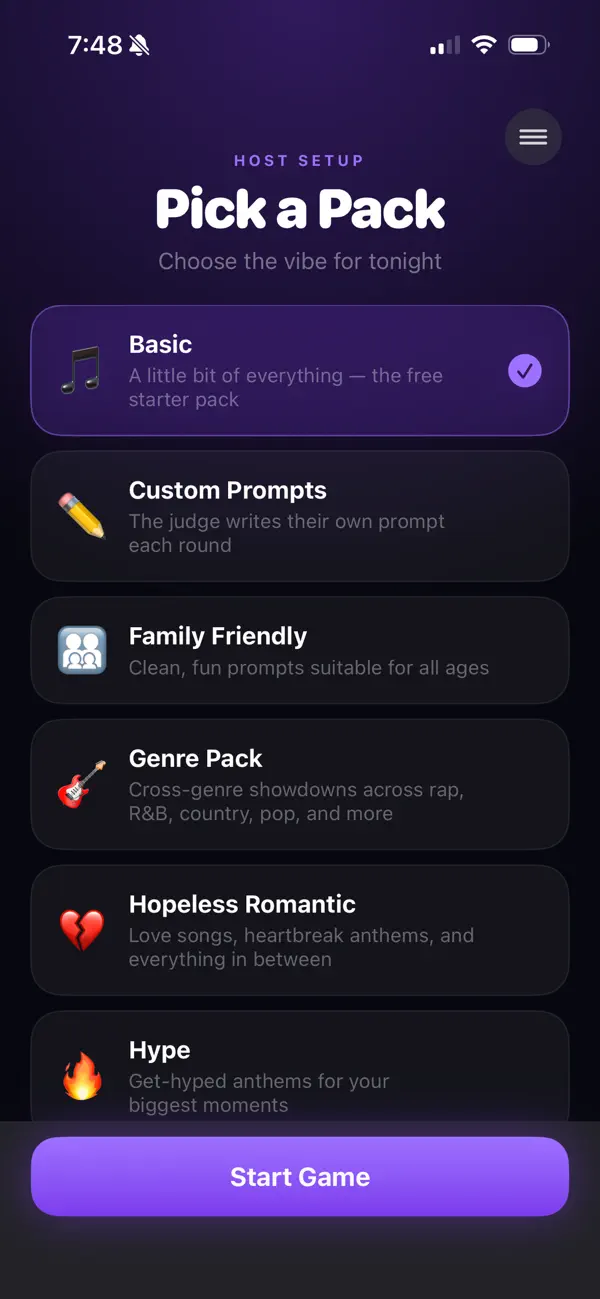Select the Genre Pack card
The width and height of the screenshot is (600, 1299).
(x=300, y=784)
